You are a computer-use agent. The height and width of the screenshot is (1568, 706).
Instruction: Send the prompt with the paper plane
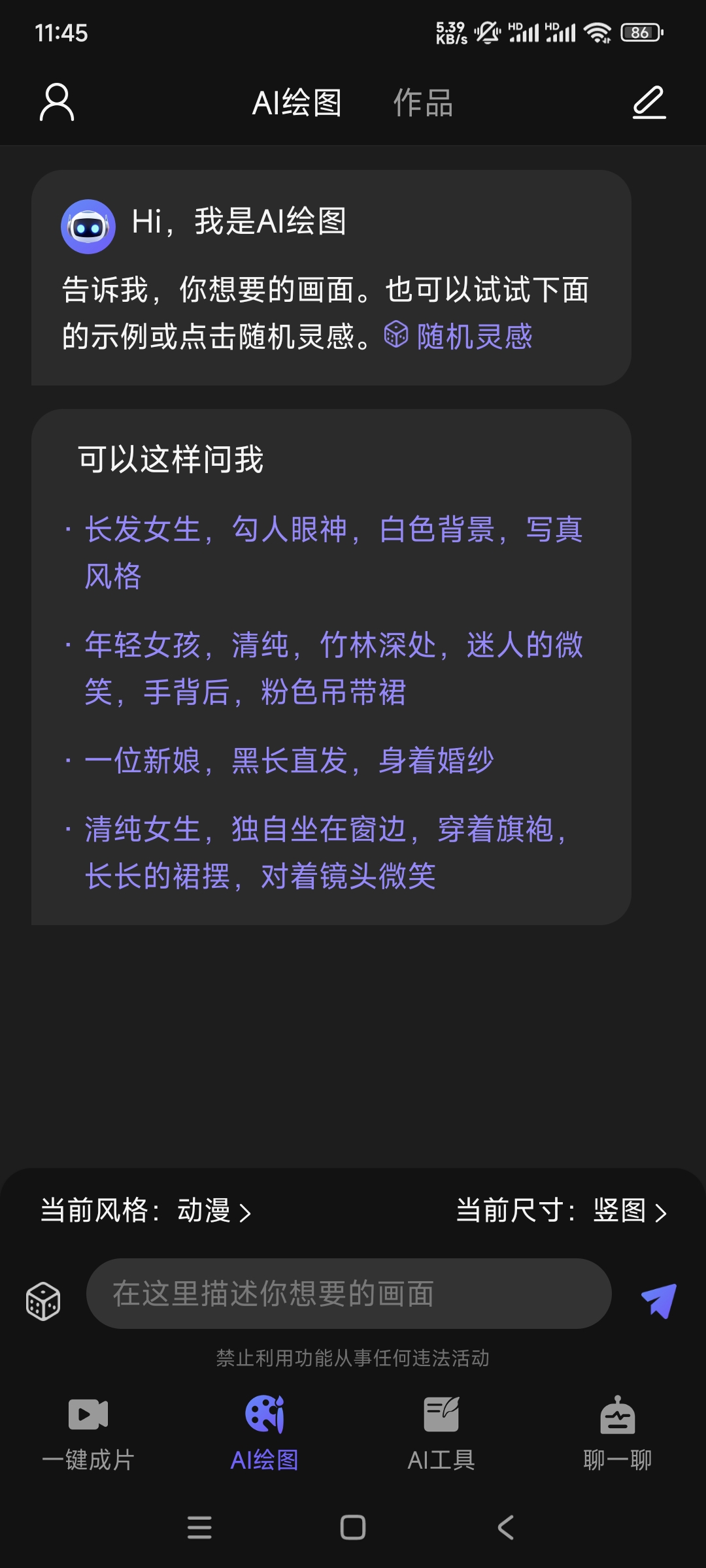click(x=658, y=1300)
